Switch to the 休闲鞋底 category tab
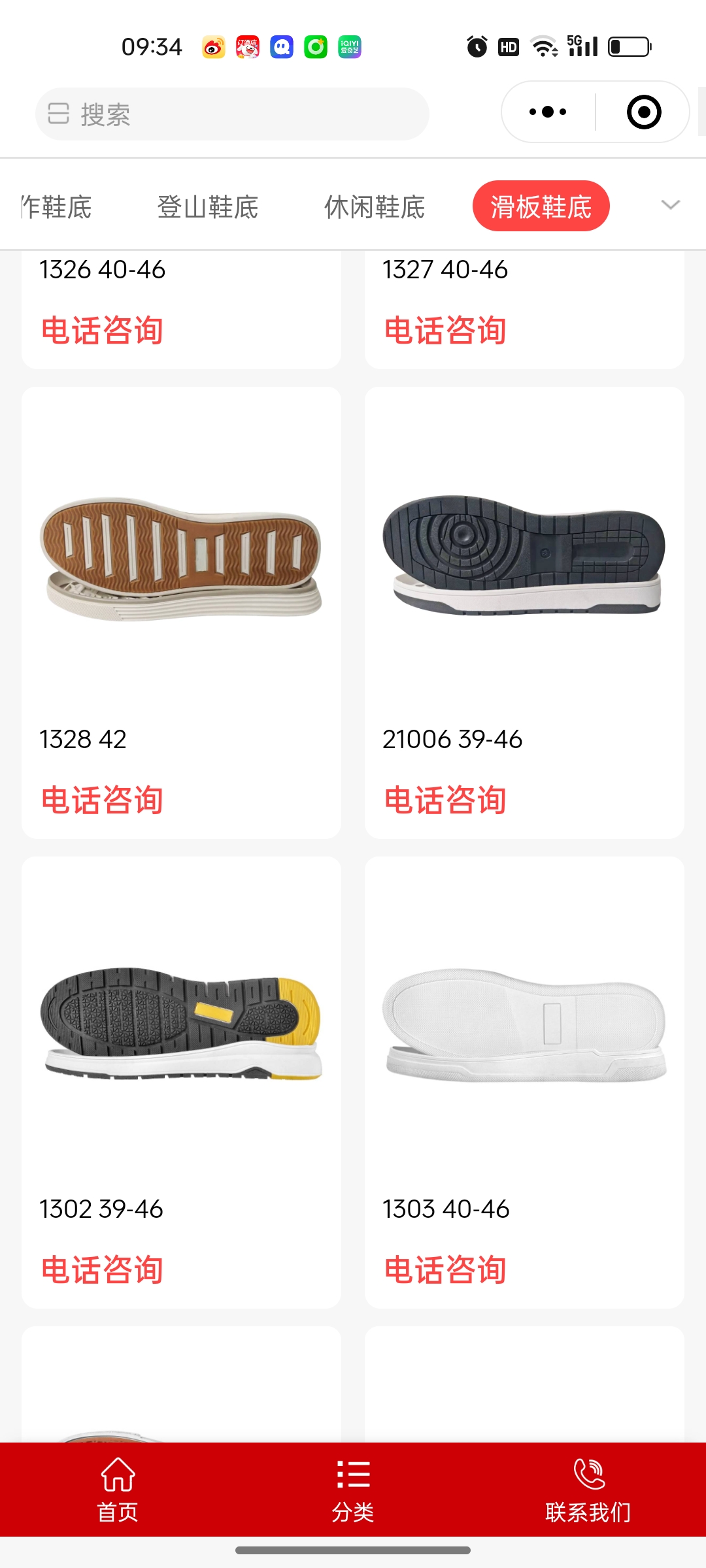This screenshot has height=1568, width=706. click(375, 207)
